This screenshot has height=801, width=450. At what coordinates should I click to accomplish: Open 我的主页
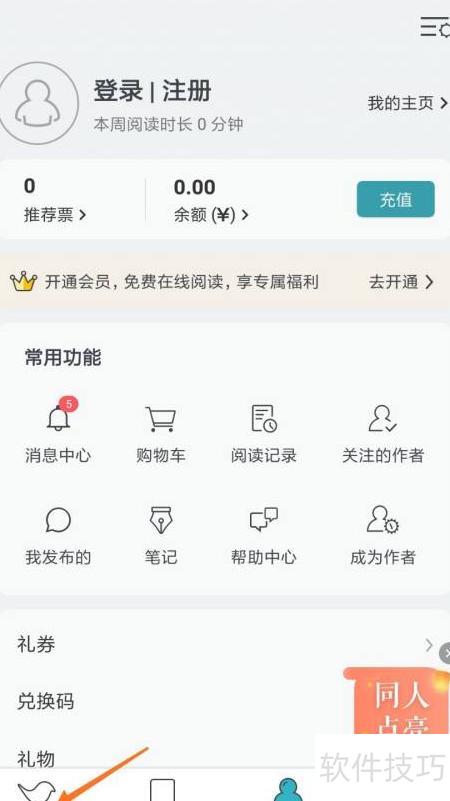(x=407, y=104)
